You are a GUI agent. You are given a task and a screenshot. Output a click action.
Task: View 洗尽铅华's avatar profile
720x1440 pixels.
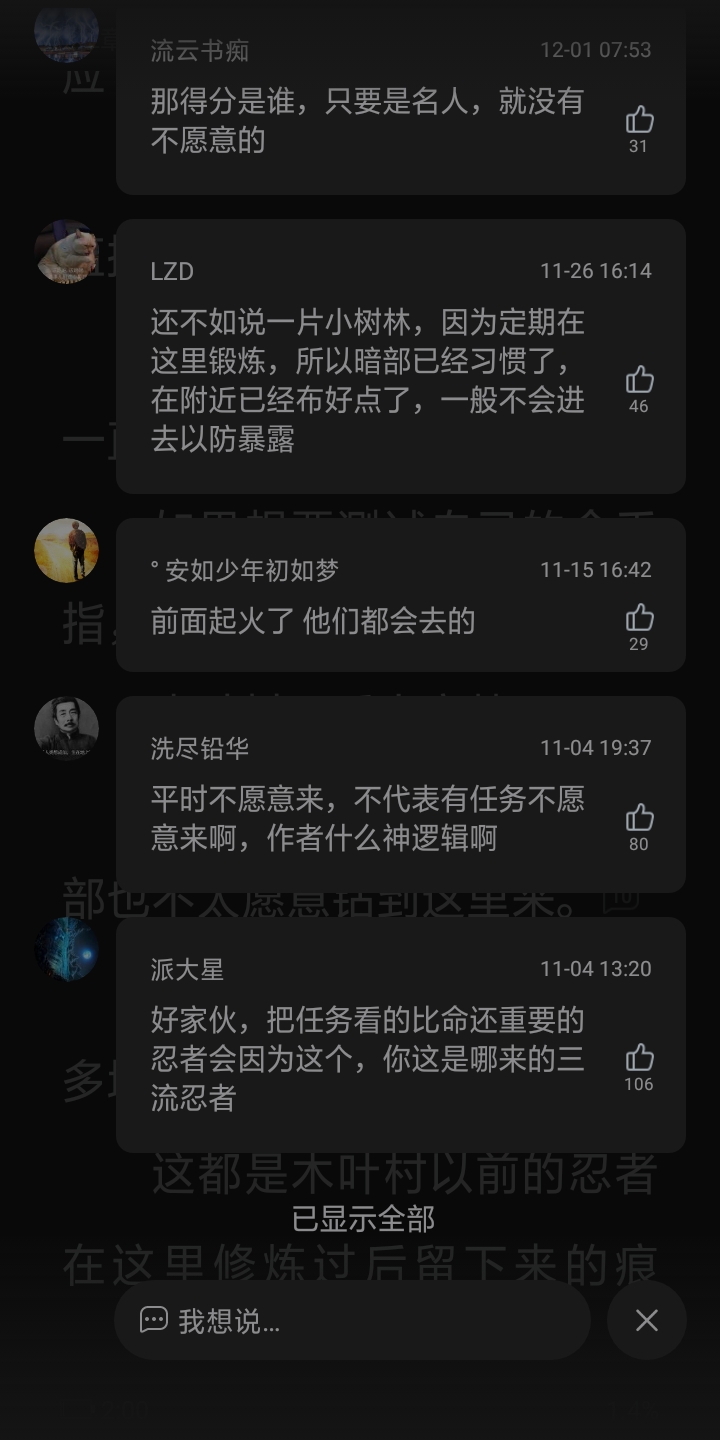click(66, 728)
